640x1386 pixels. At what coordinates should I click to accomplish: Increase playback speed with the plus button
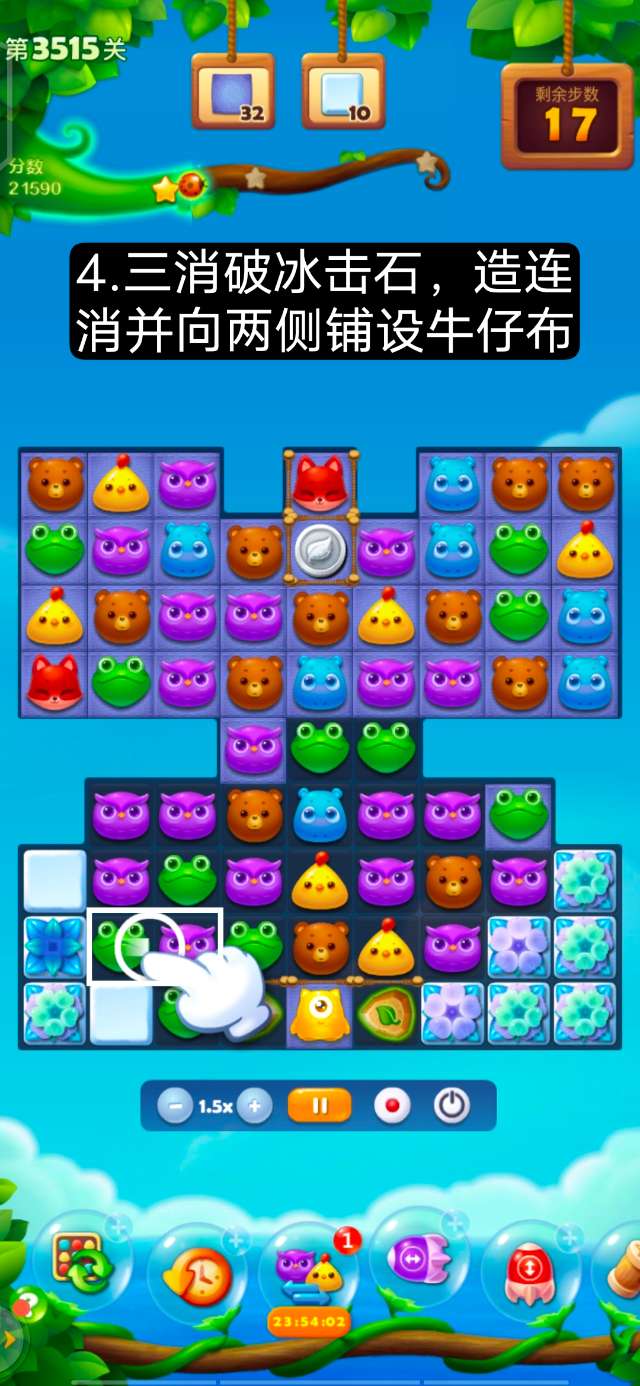coord(255,1106)
